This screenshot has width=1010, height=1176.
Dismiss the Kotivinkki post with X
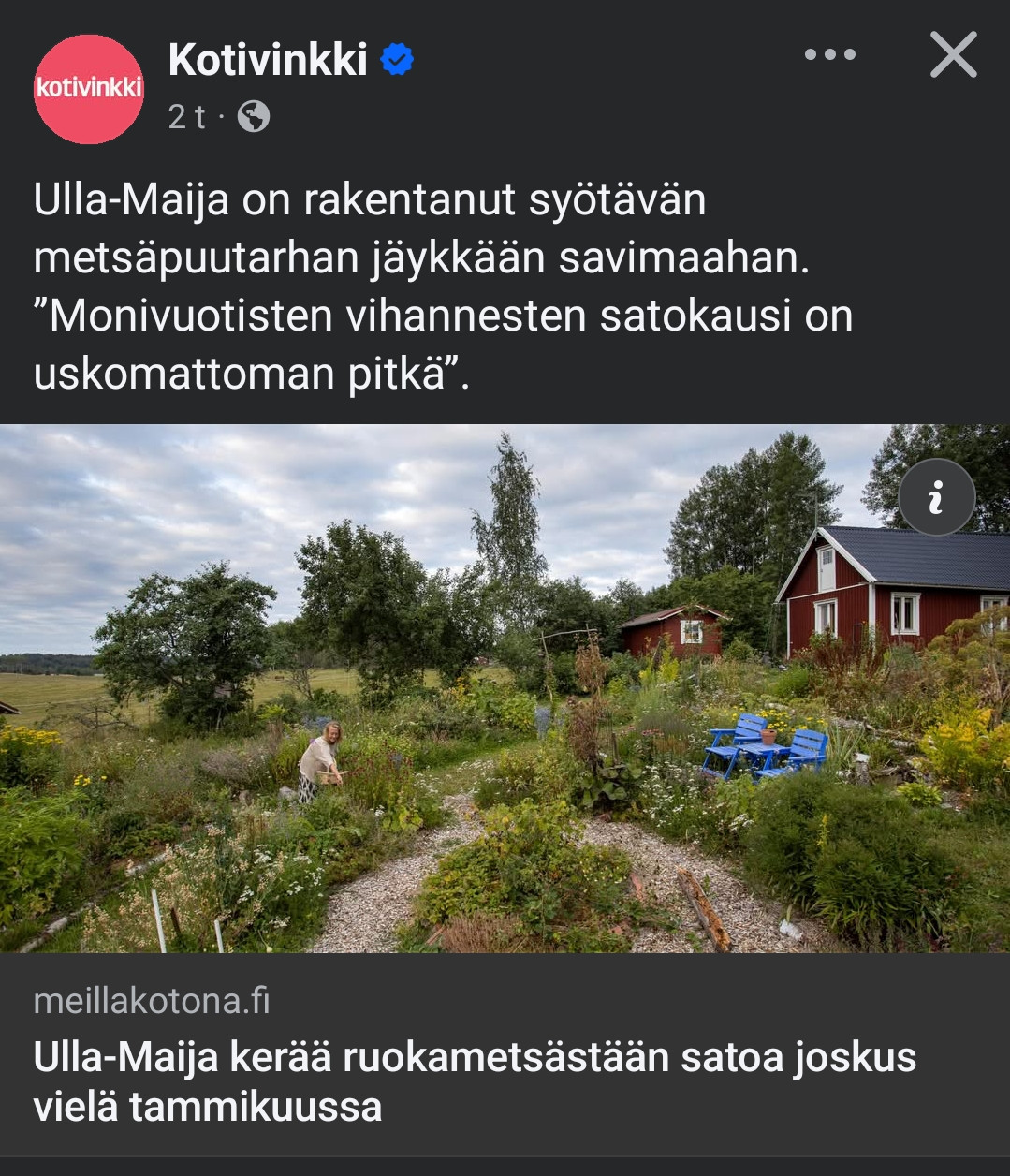tap(953, 55)
